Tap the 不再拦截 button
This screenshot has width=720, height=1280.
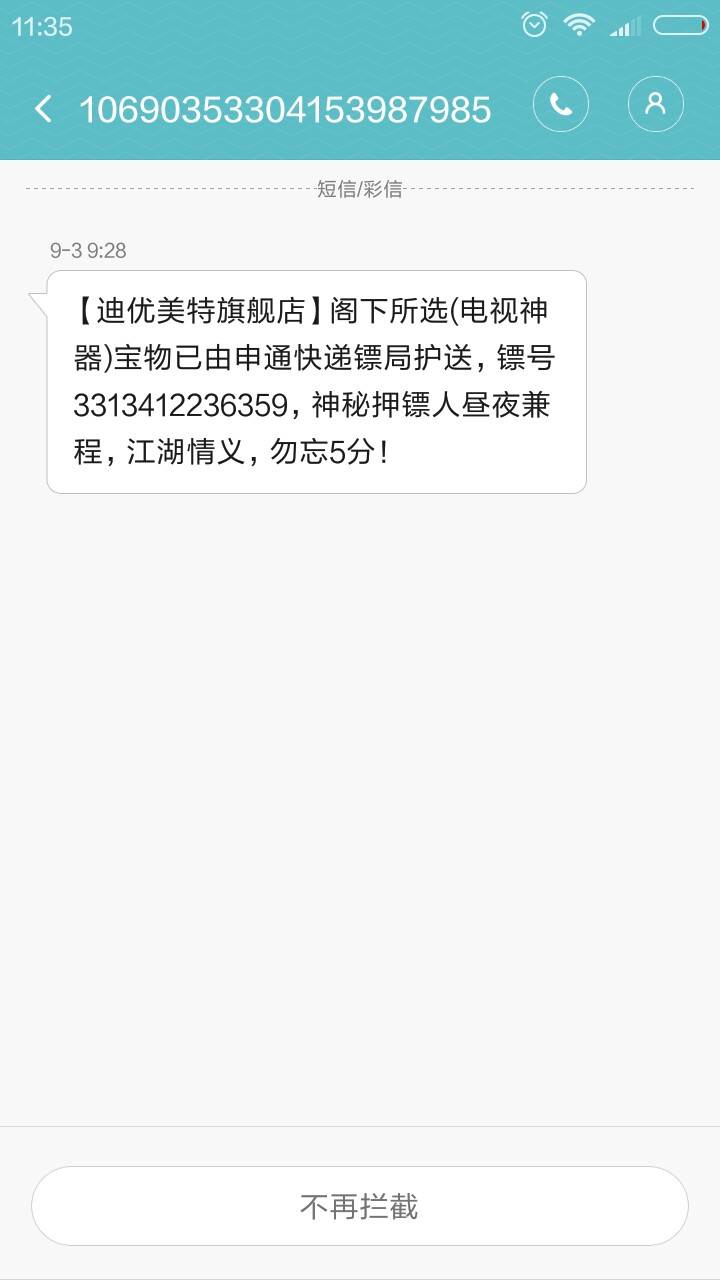pos(360,1206)
